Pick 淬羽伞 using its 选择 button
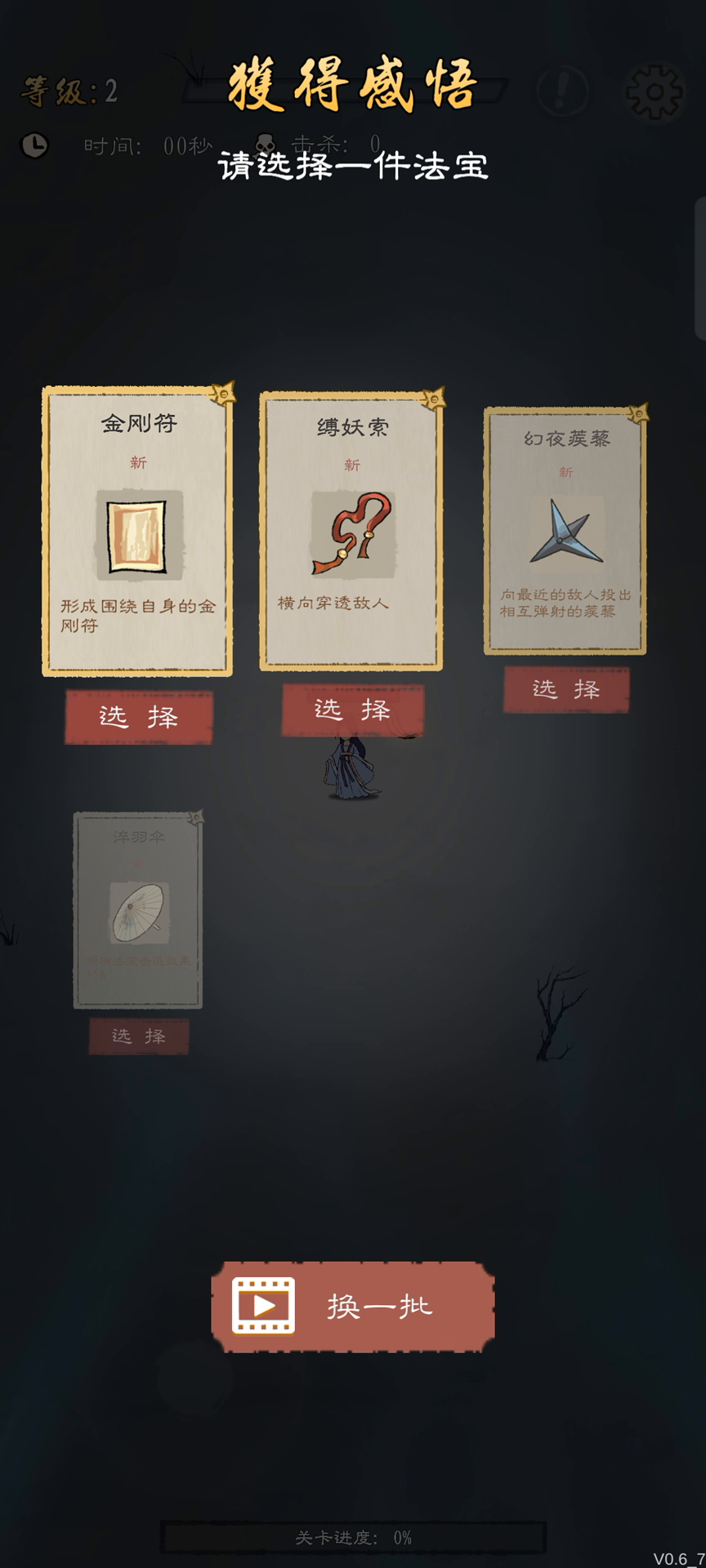Screen dimensions: 706x1568 (x=139, y=1036)
